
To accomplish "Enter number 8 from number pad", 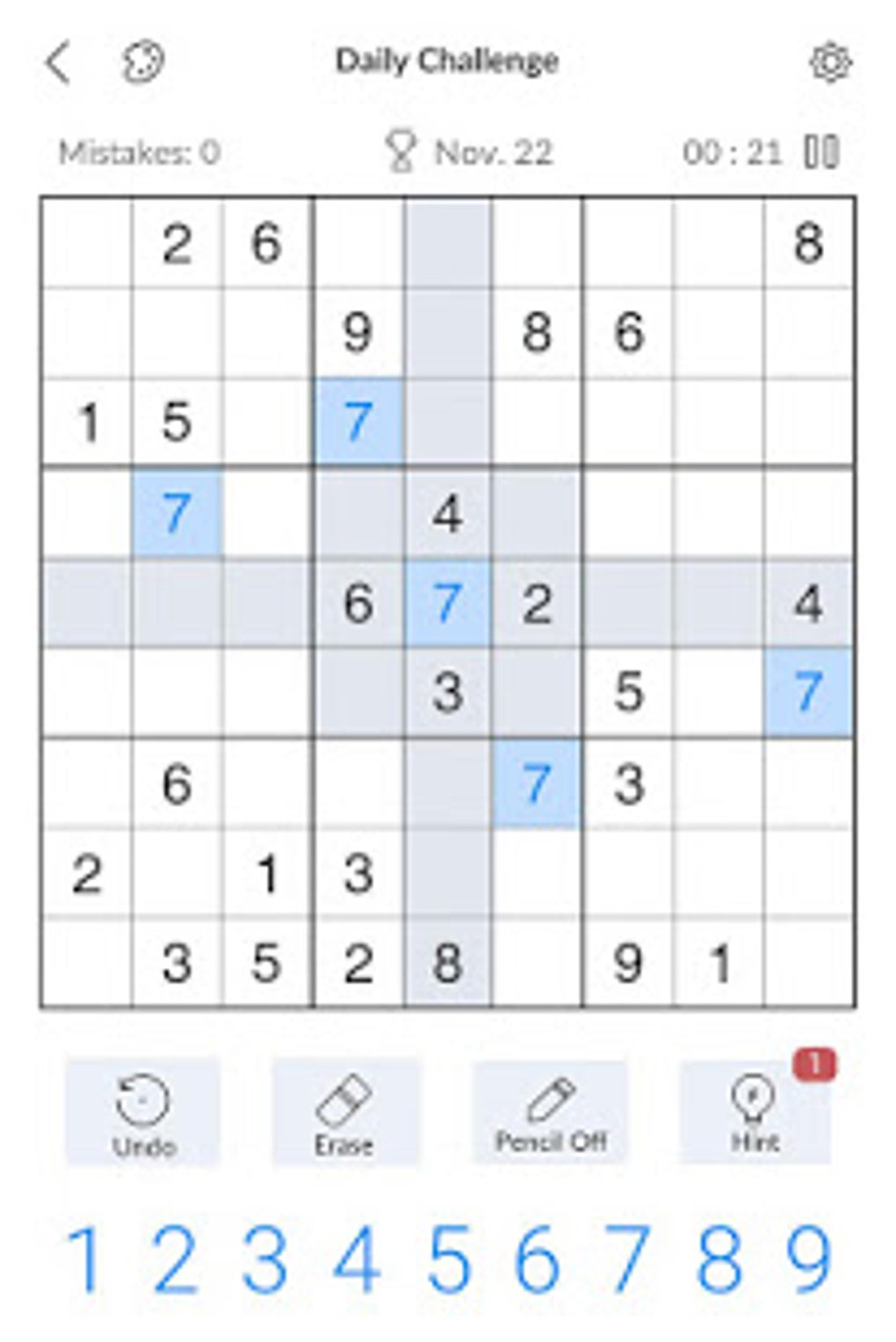I will pos(719,1260).
